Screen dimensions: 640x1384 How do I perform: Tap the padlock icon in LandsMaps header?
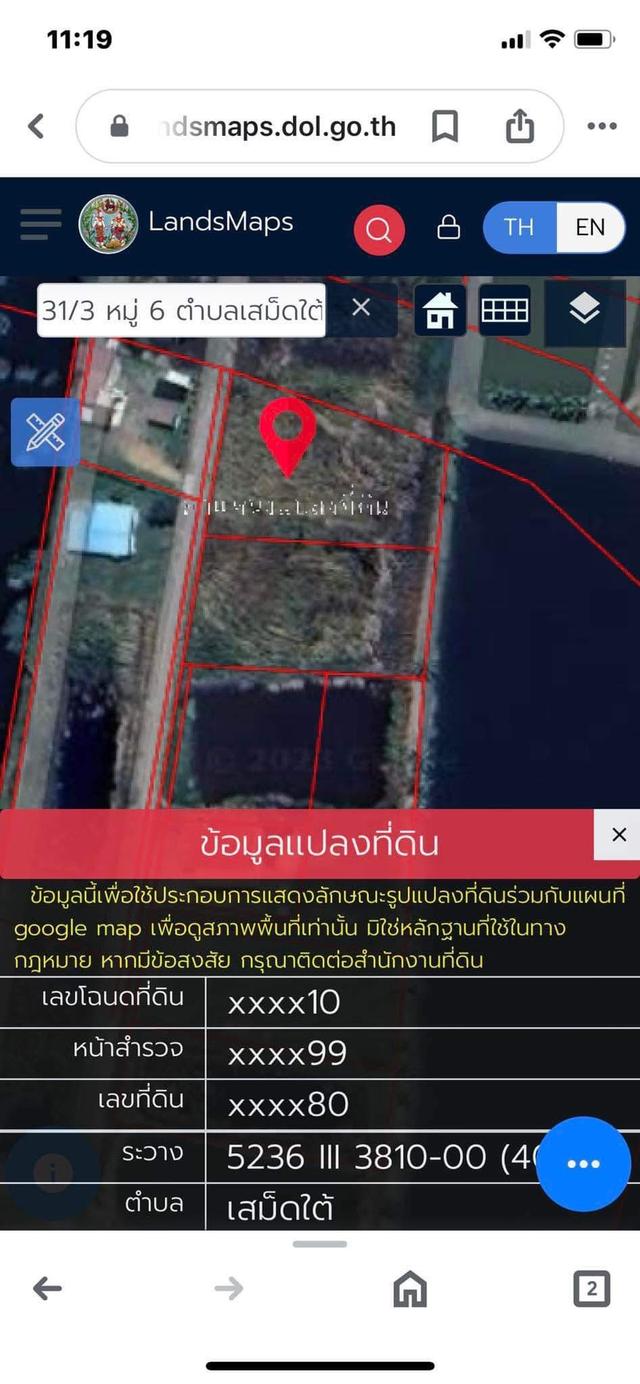[449, 228]
